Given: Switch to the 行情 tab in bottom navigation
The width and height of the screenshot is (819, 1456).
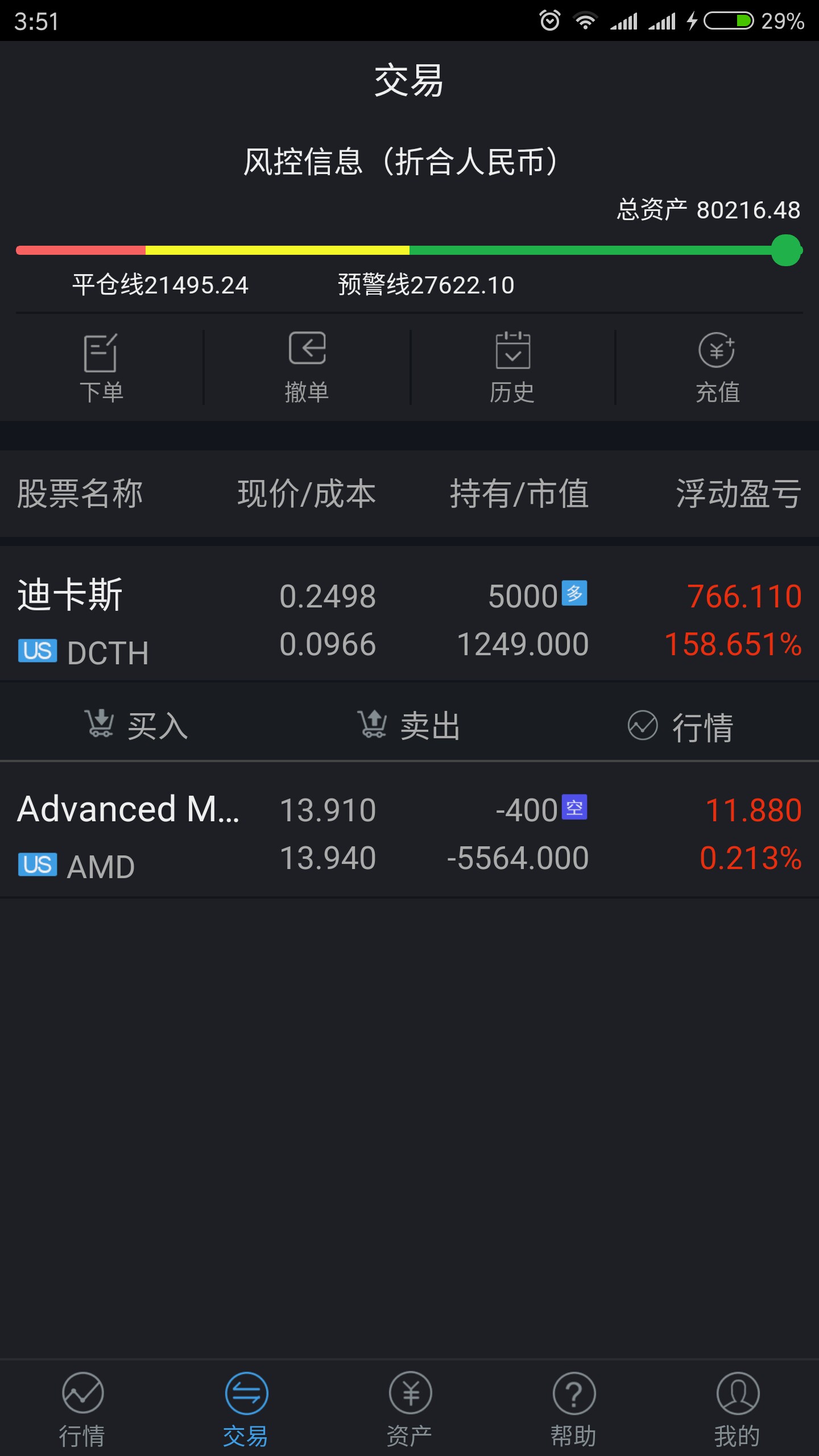Looking at the screenshot, I should (82, 1408).
